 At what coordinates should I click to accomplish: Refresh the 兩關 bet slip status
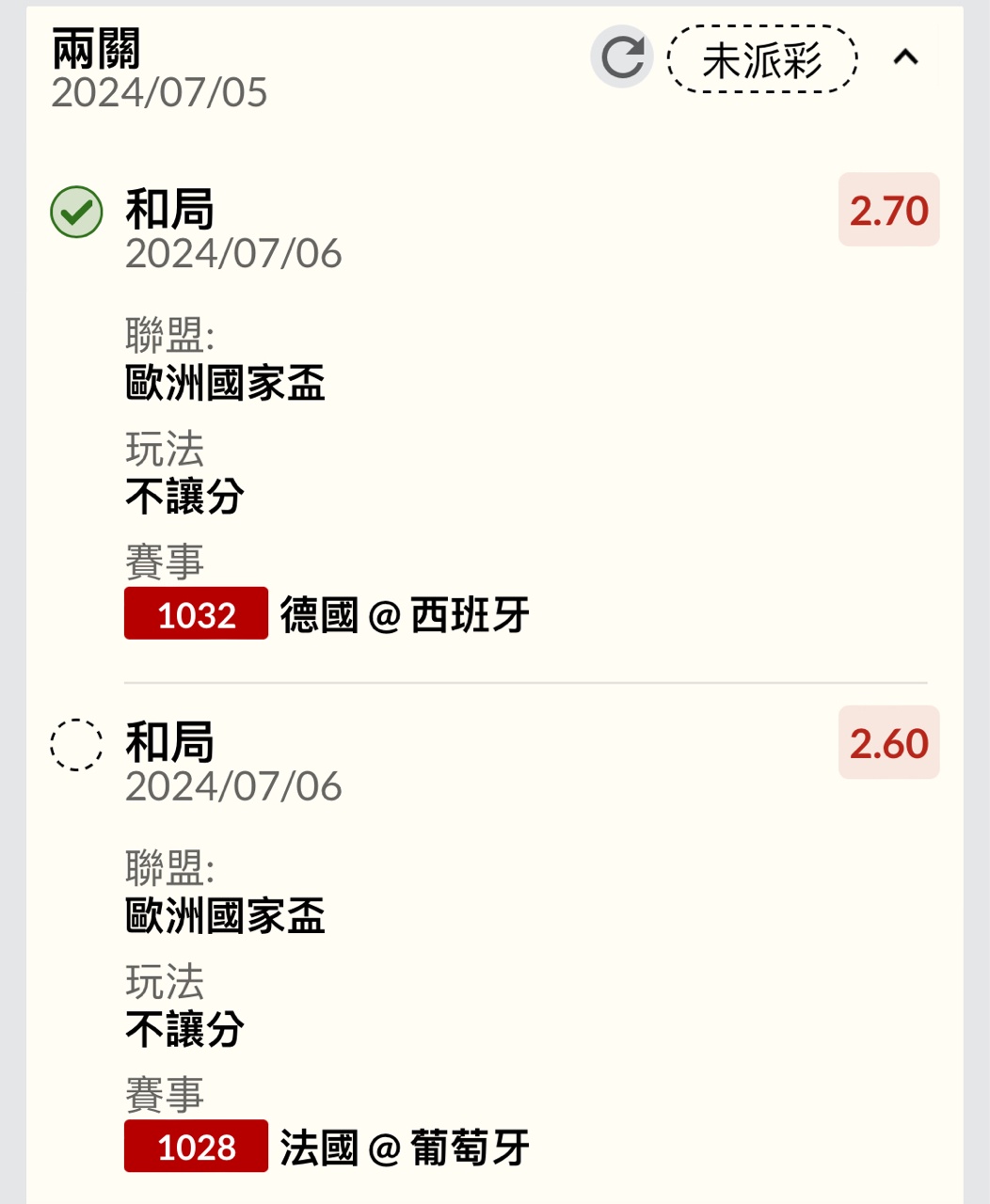622,57
